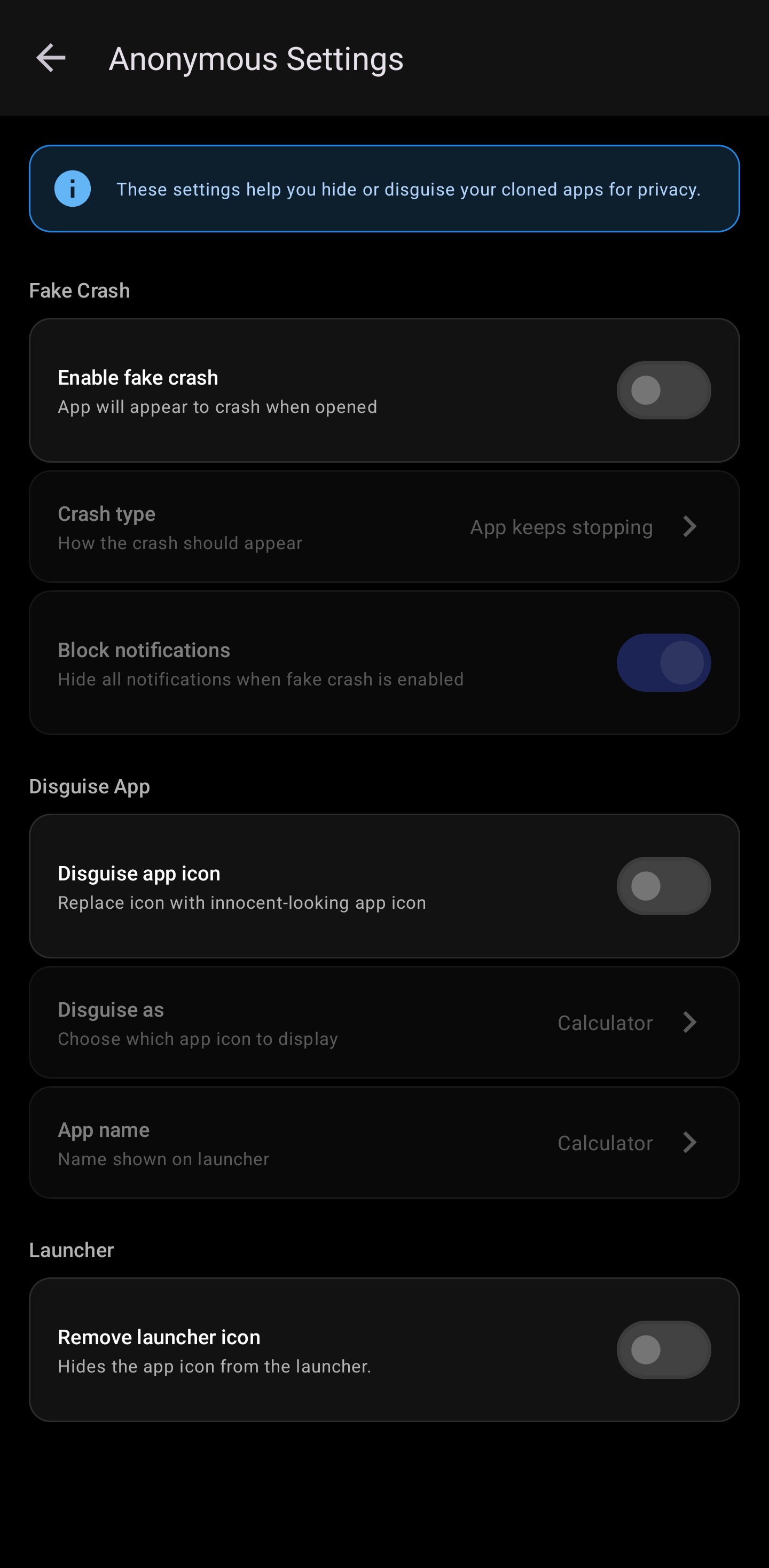The height and width of the screenshot is (1568, 769).
Task: Tap the back arrow to exit Anonymous Settings
Action: [51, 58]
